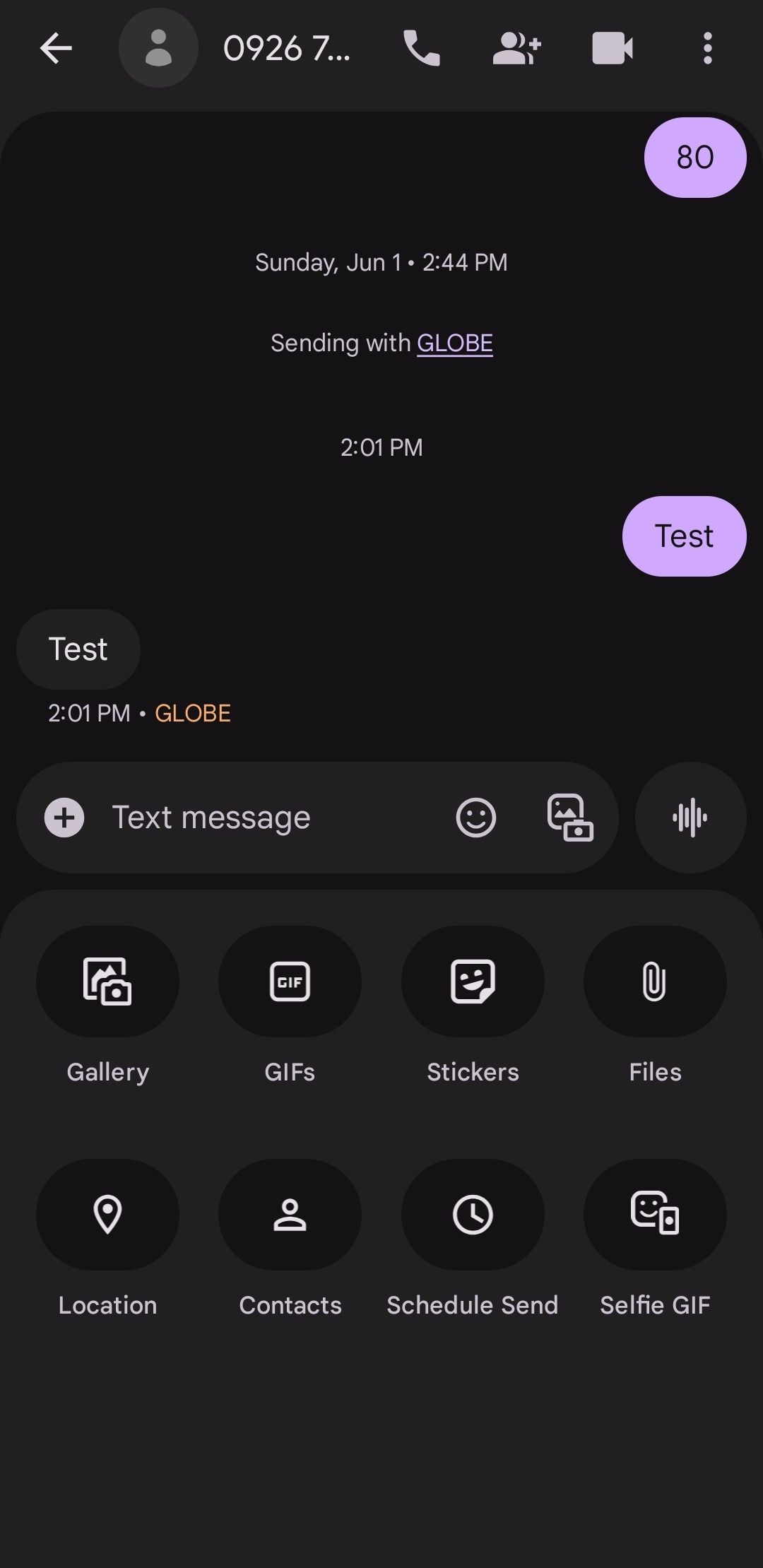763x1568 pixels.
Task: Go back to the conversations list
Action: click(x=56, y=49)
